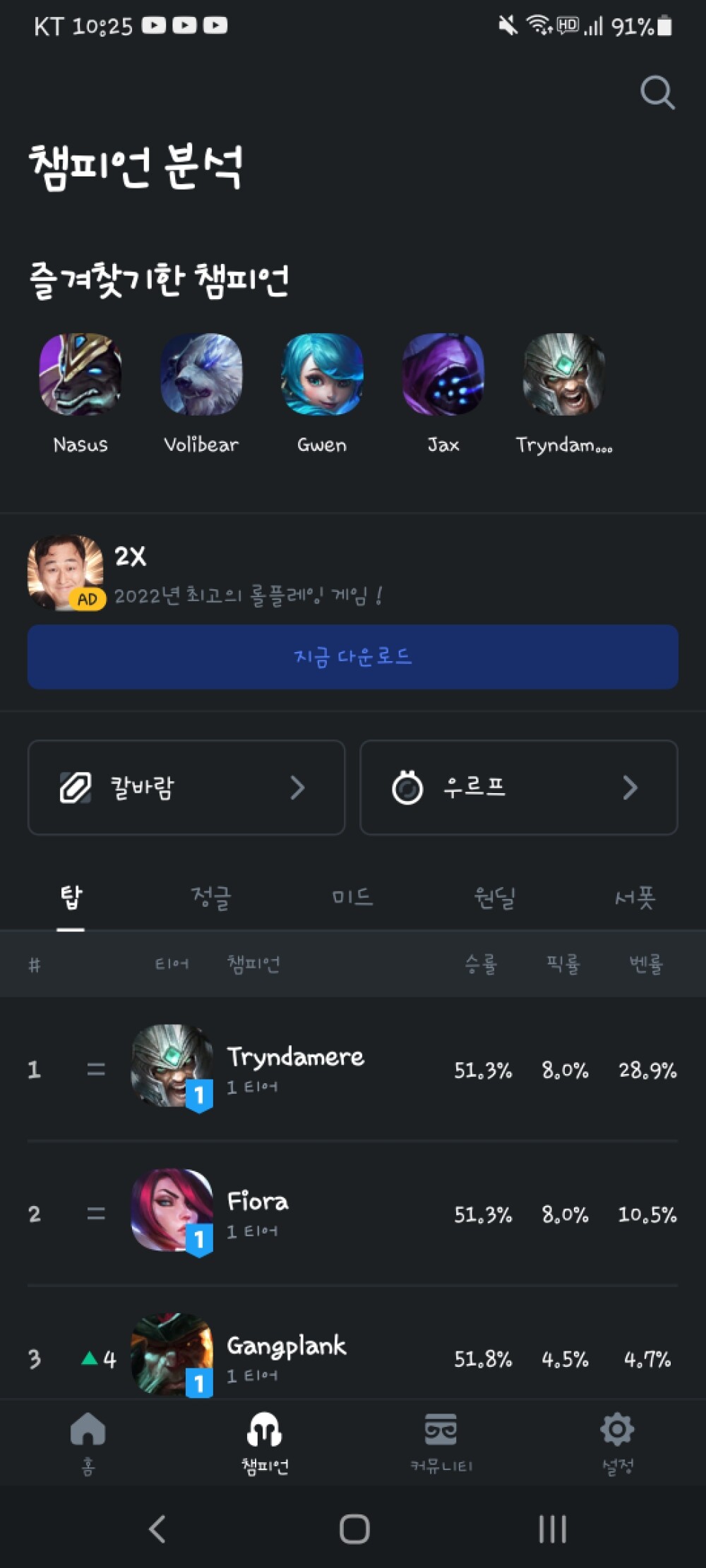Open the 칼바람 mode stats
This screenshot has height=1568, width=706.
(x=186, y=788)
